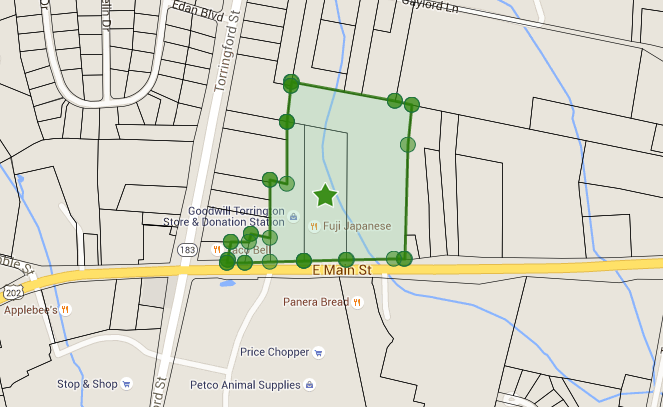Open the Price Chopper store marker
Image resolution: width=663 pixels, height=407 pixels.
click(318, 352)
